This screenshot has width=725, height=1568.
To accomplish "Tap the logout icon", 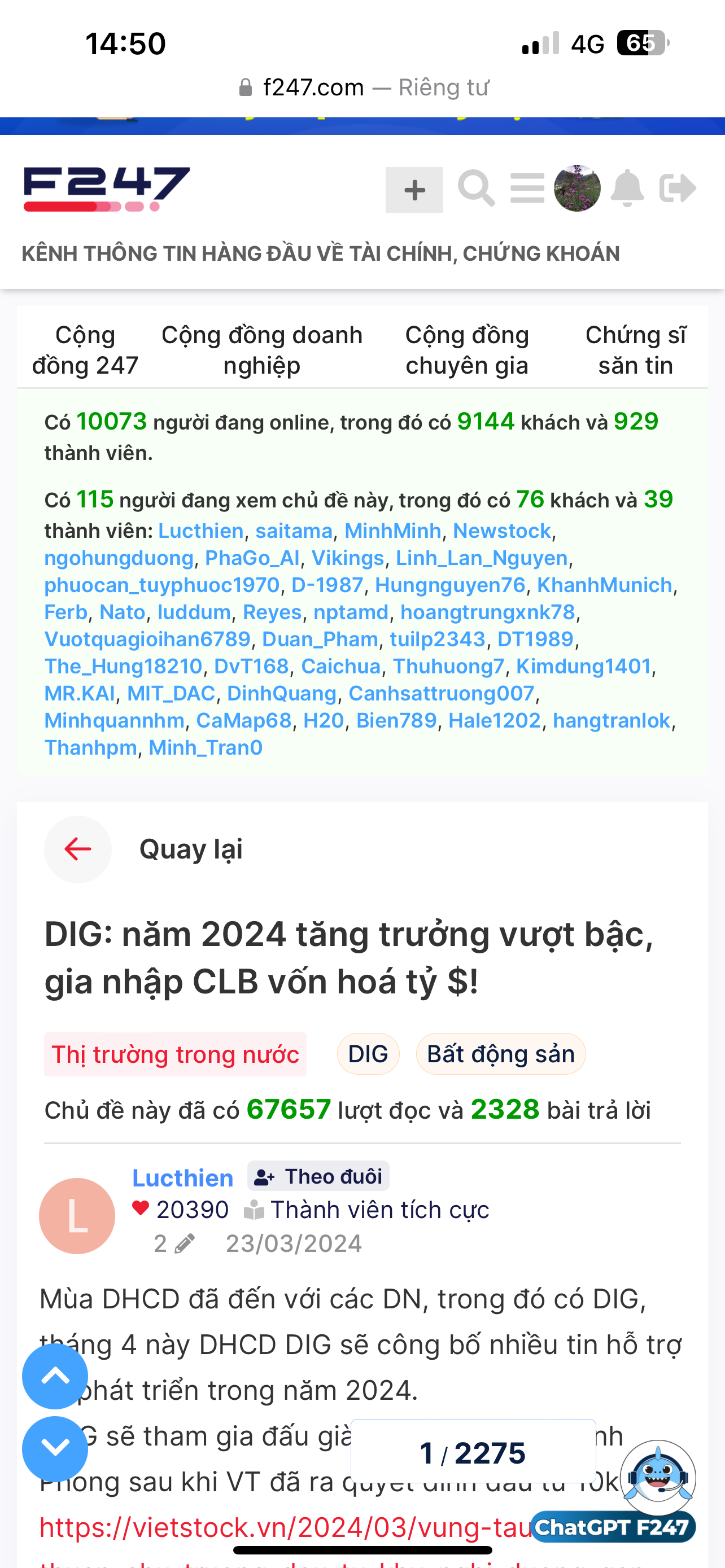I will coord(677,188).
